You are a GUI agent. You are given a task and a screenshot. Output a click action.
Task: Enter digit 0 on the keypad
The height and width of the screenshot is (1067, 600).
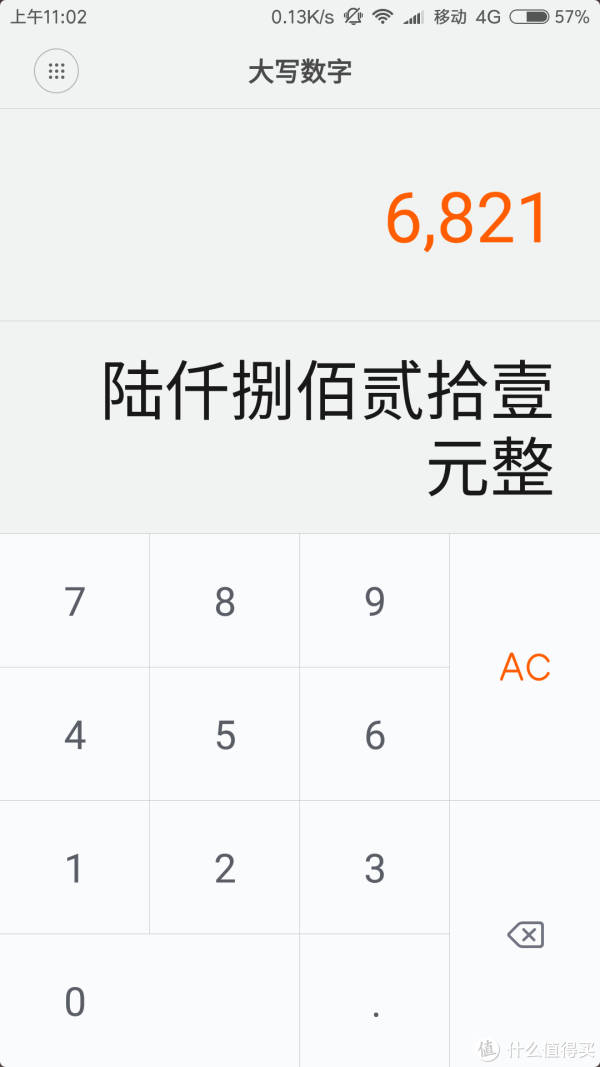click(x=150, y=1001)
